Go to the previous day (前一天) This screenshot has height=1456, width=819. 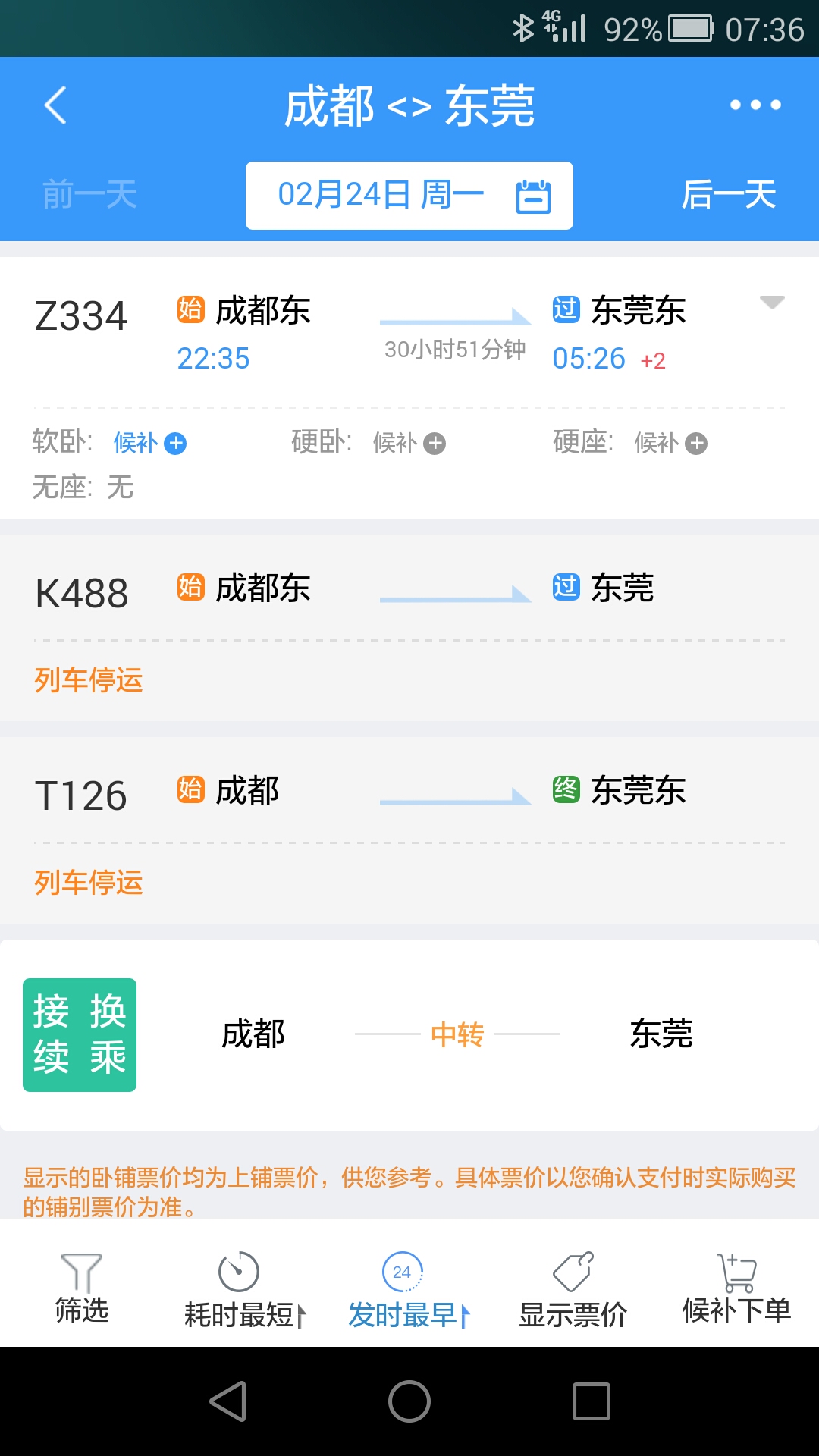coord(89,195)
